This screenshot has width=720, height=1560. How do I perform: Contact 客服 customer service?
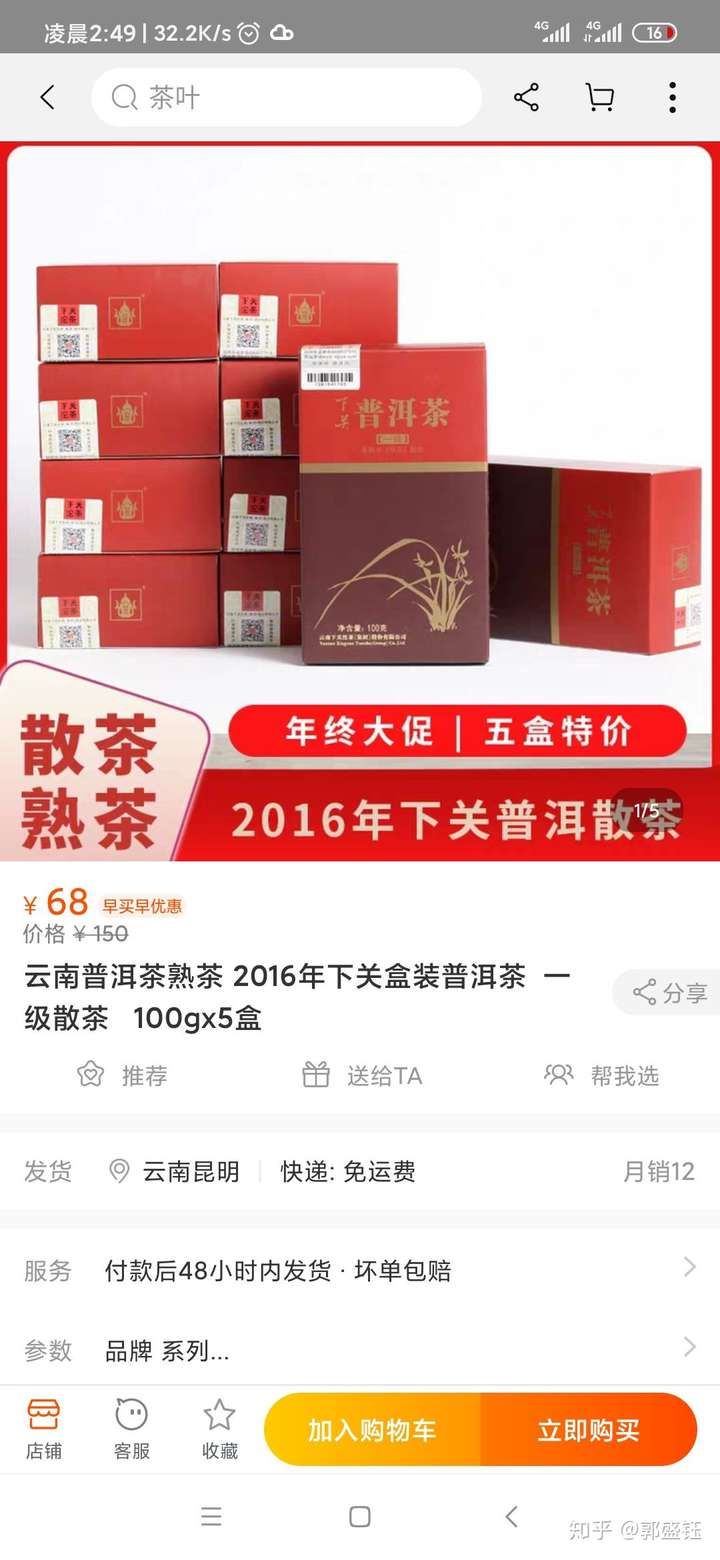tap(131, 1430)
